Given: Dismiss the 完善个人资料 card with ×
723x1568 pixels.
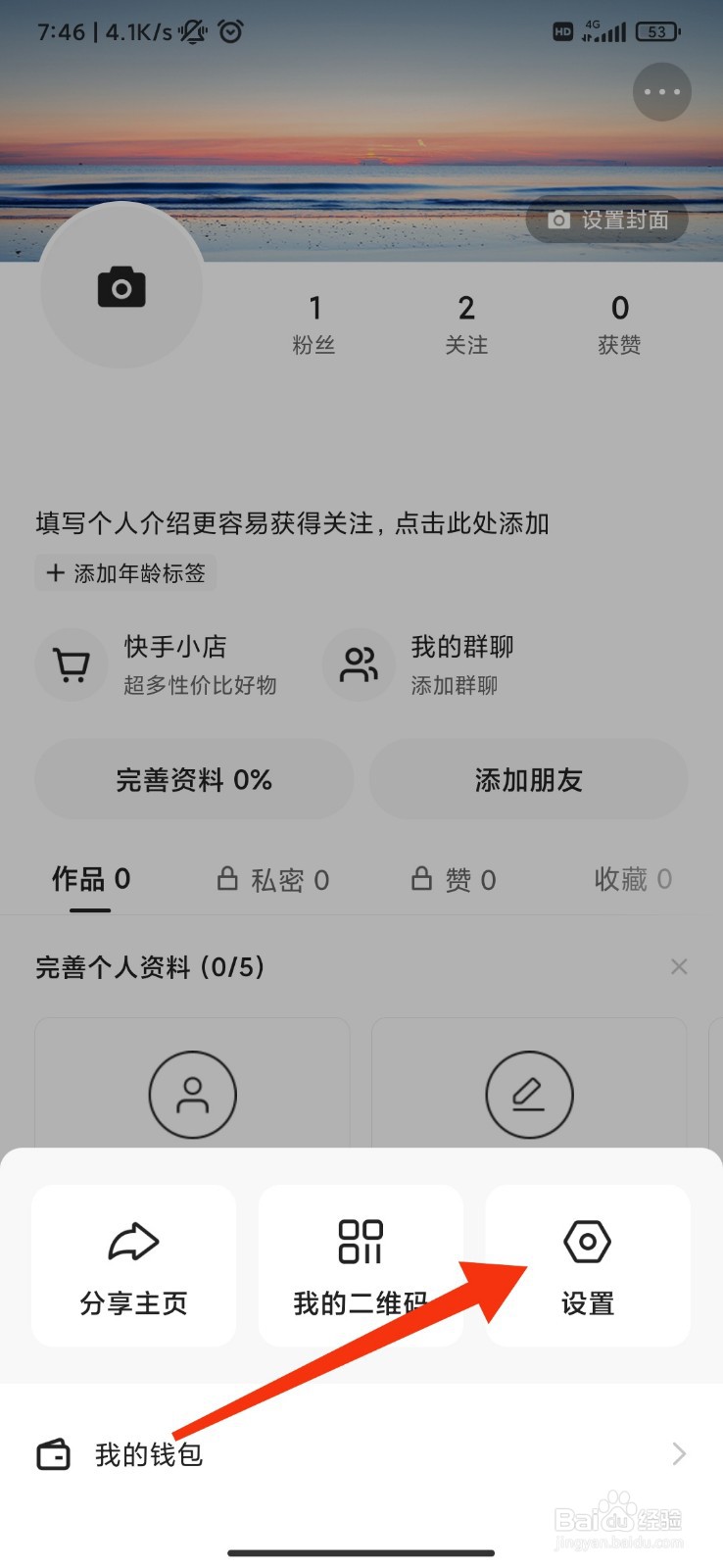Looking at the screenshot, I should (679, 966).
